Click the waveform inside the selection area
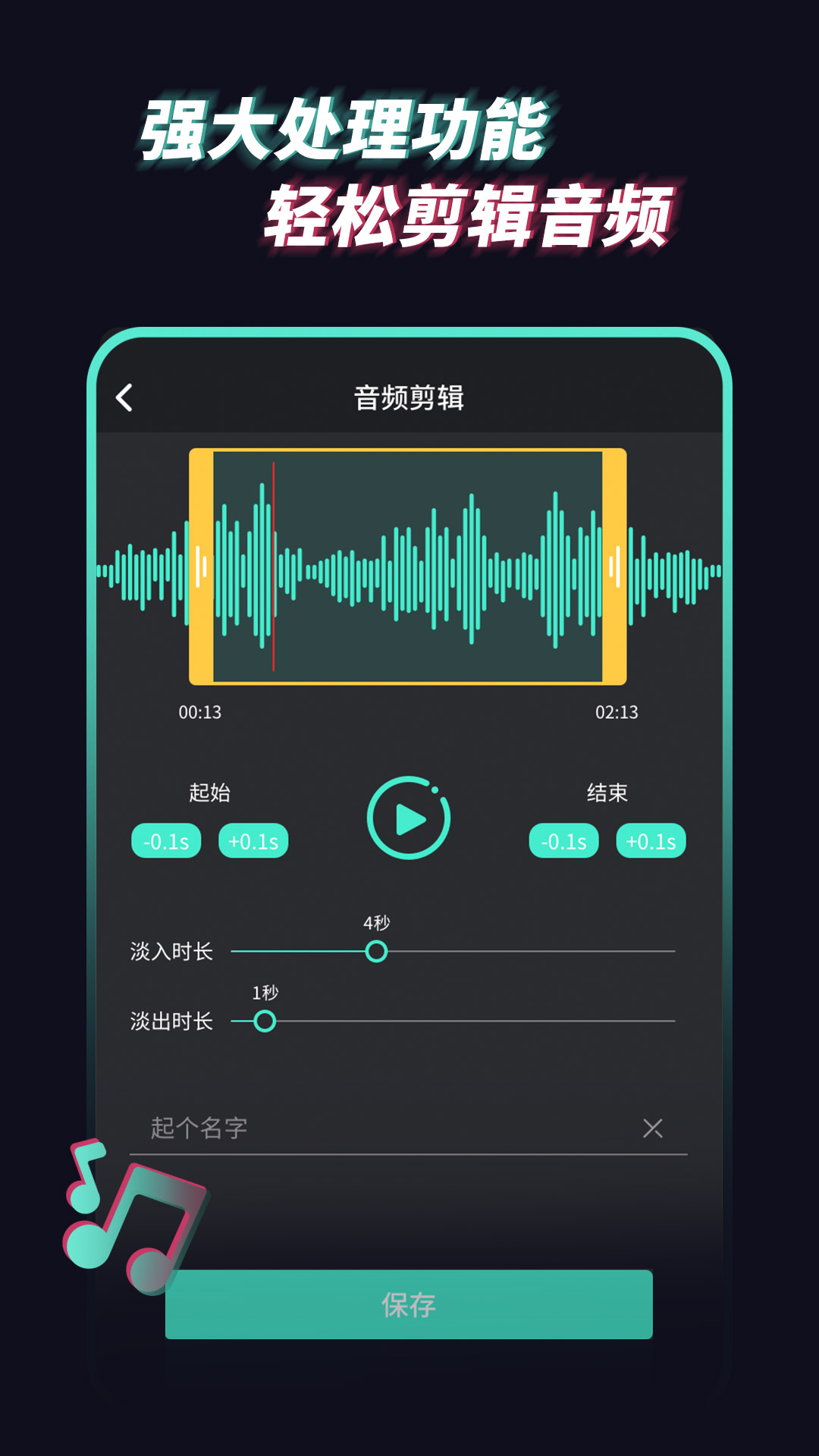819x1456 pixels. (409, 565)
